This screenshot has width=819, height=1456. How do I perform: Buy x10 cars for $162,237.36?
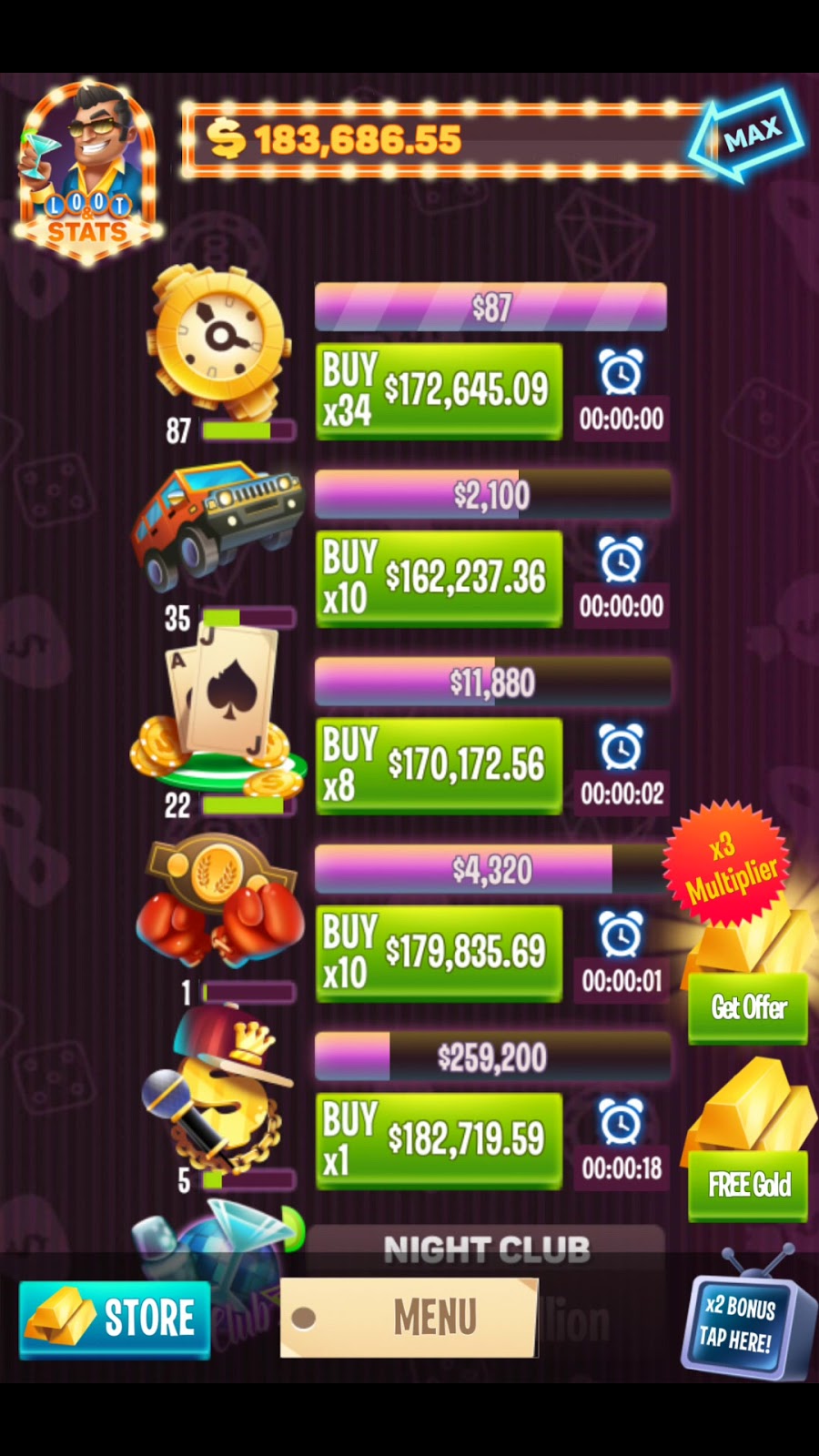tap(439, 579)
